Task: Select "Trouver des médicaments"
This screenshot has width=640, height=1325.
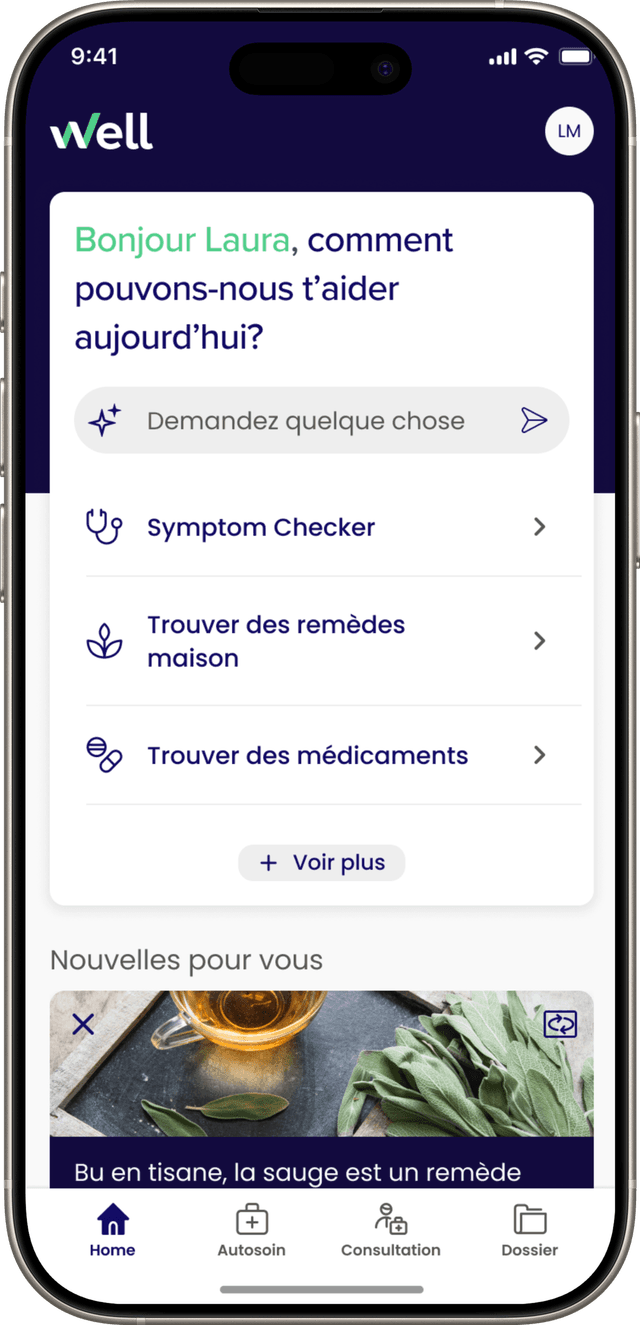Action: pos(320,755)
